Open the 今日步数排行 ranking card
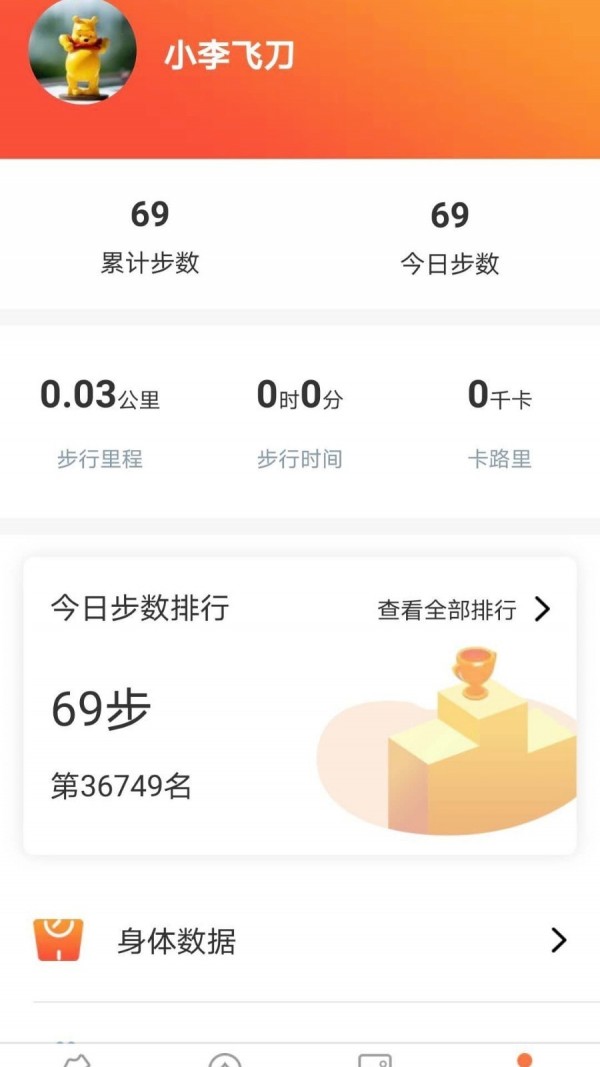Viewport: 600px width, 1067px height. pyautogui.click(x=300, y=706)
